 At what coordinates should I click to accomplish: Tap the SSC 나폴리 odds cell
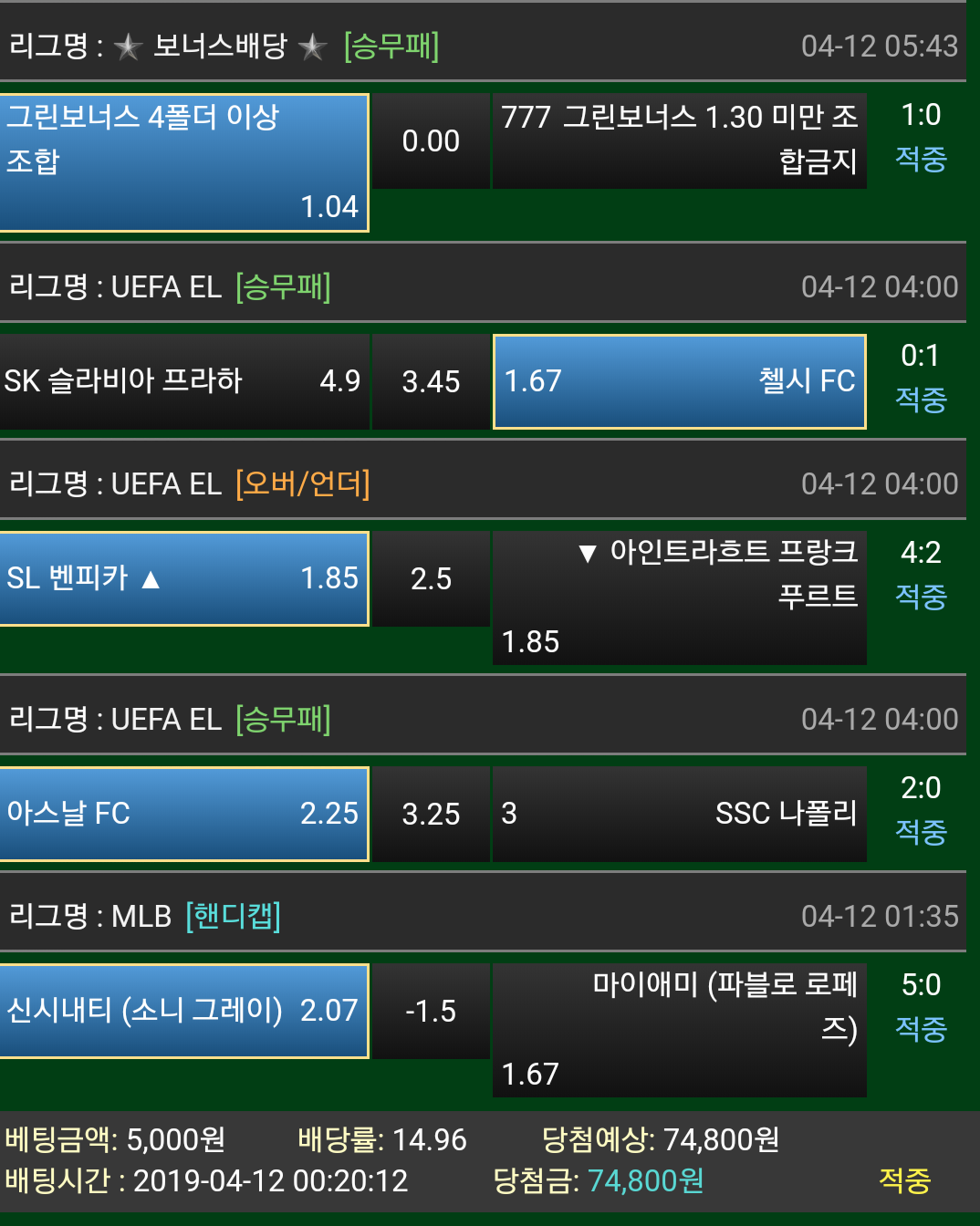[679, 814]
